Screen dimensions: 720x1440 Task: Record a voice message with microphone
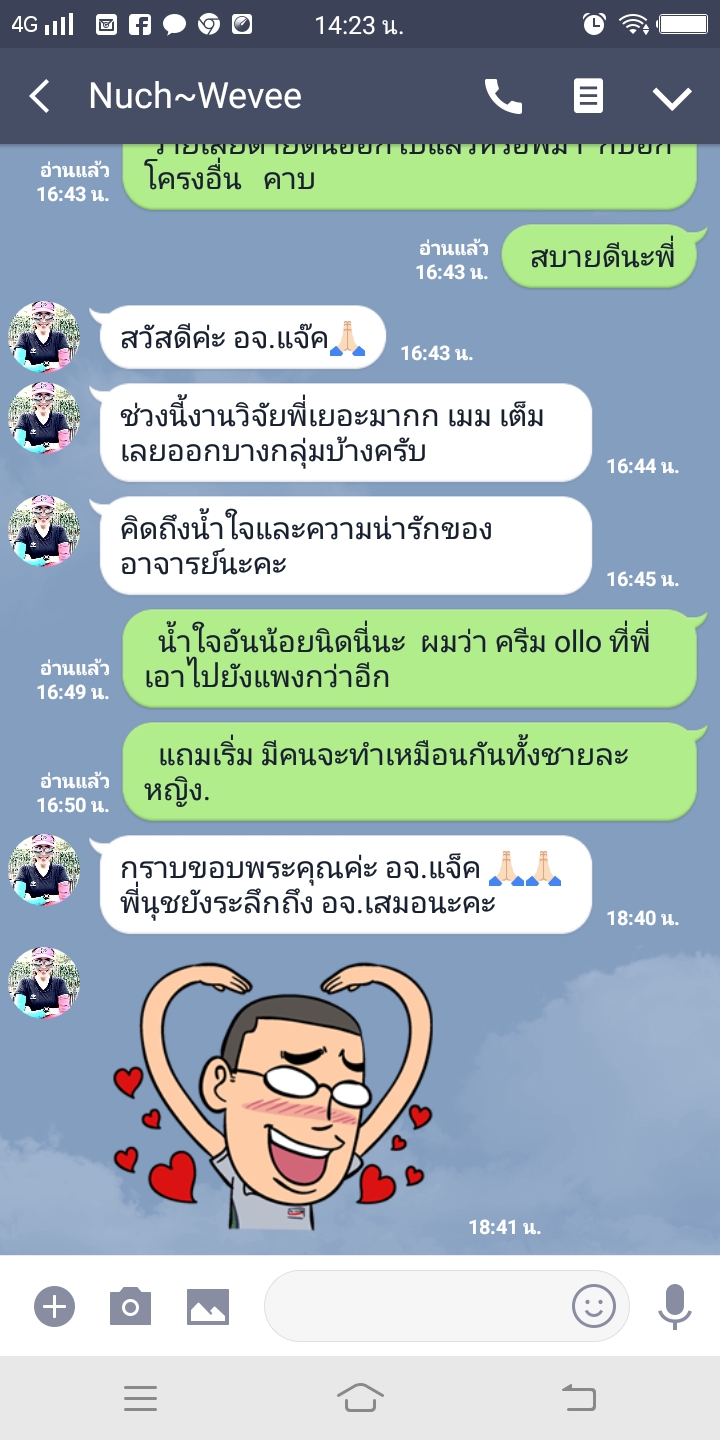[x=675, y=1306]
